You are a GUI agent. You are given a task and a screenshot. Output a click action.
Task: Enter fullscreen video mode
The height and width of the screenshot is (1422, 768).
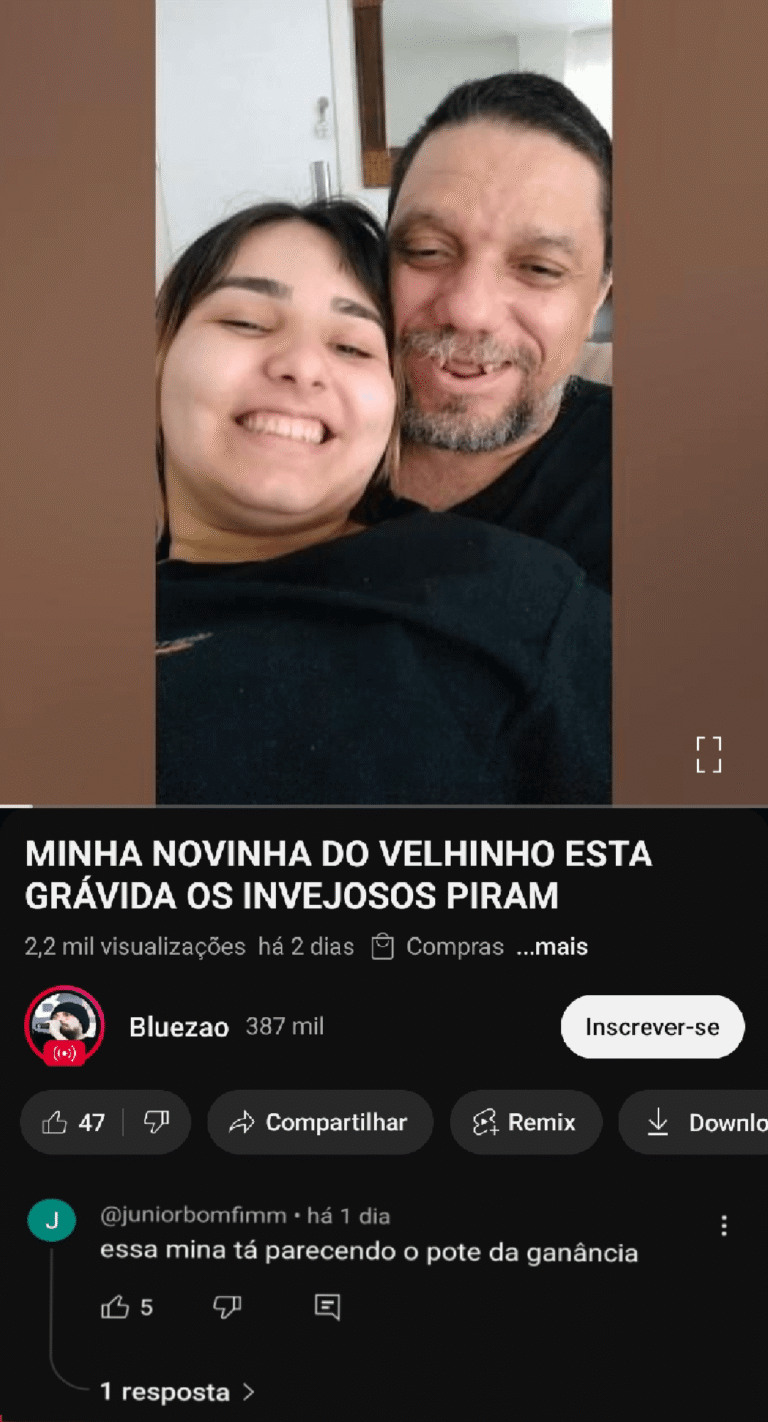click(708, 755)
